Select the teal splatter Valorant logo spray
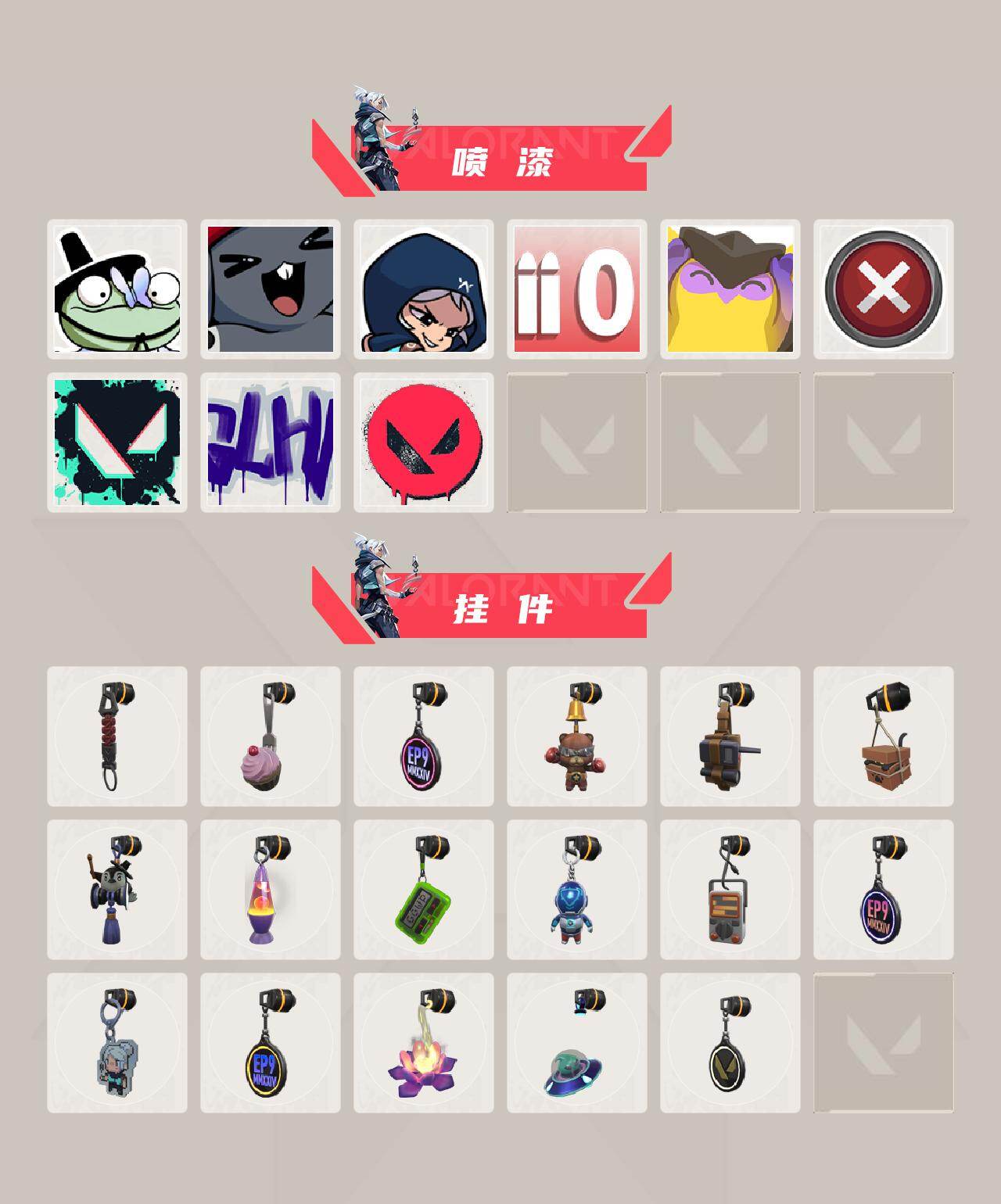 pos(119,442)
